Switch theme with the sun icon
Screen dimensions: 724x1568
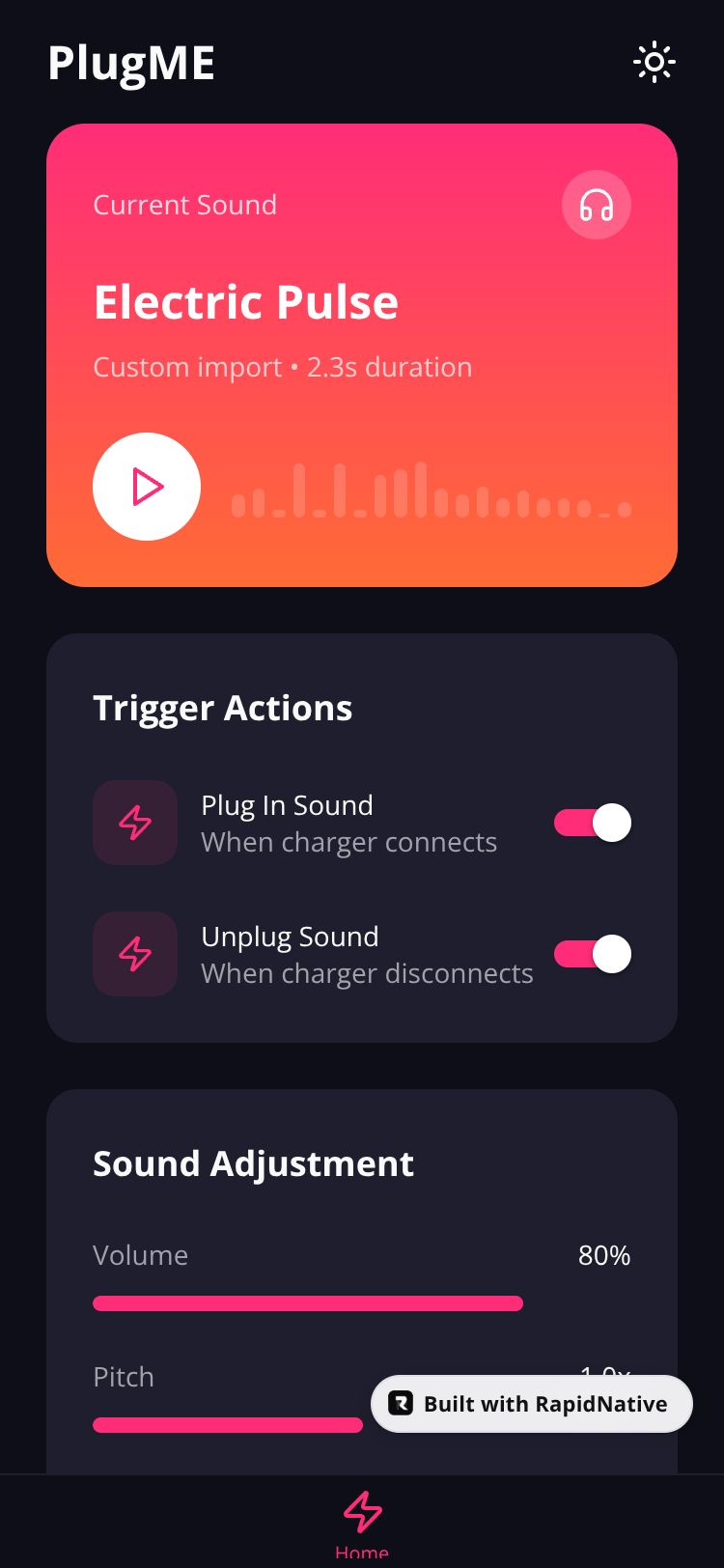[654, 63]
